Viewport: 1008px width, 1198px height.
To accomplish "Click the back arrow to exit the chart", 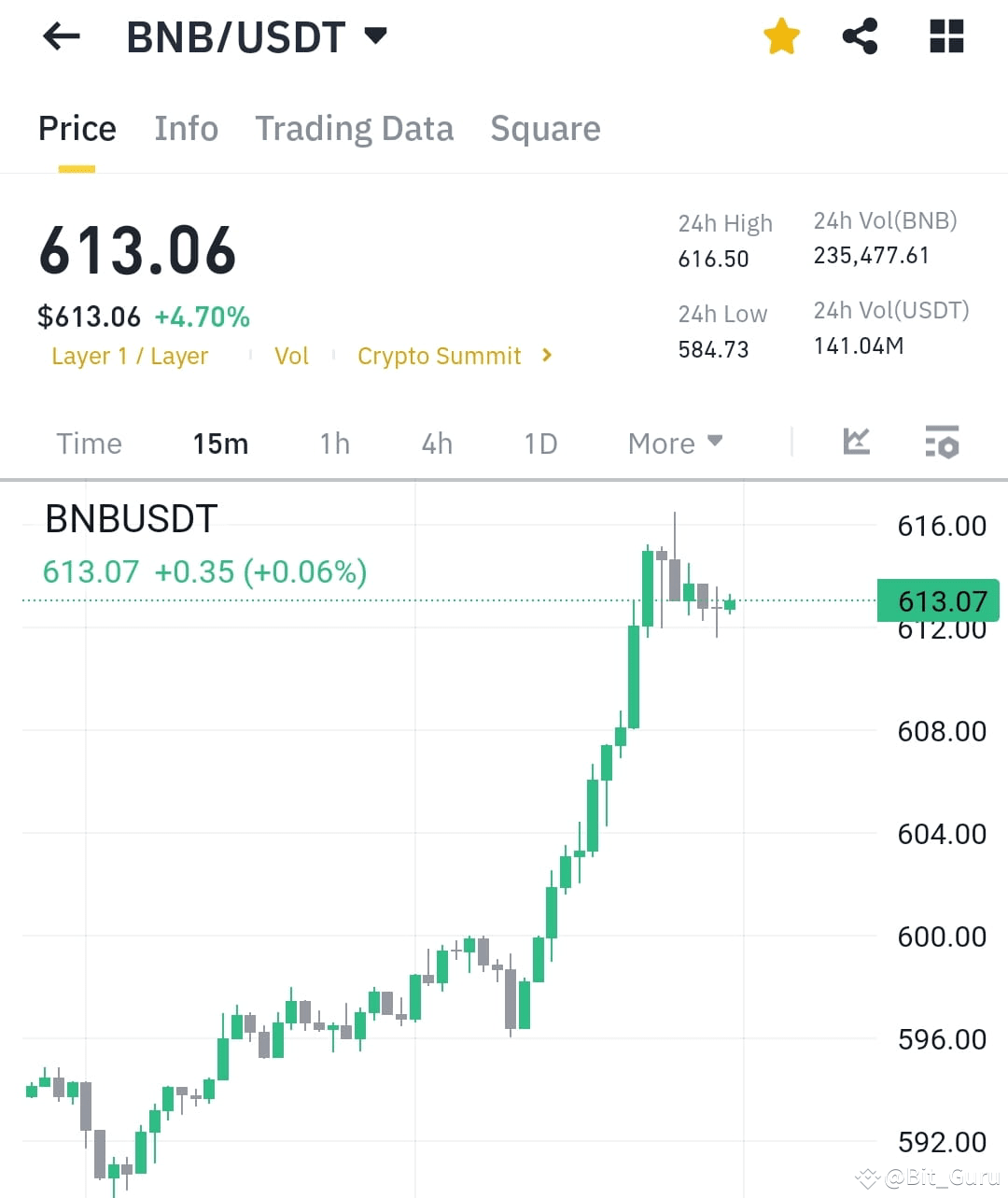I will coord(60,35).
